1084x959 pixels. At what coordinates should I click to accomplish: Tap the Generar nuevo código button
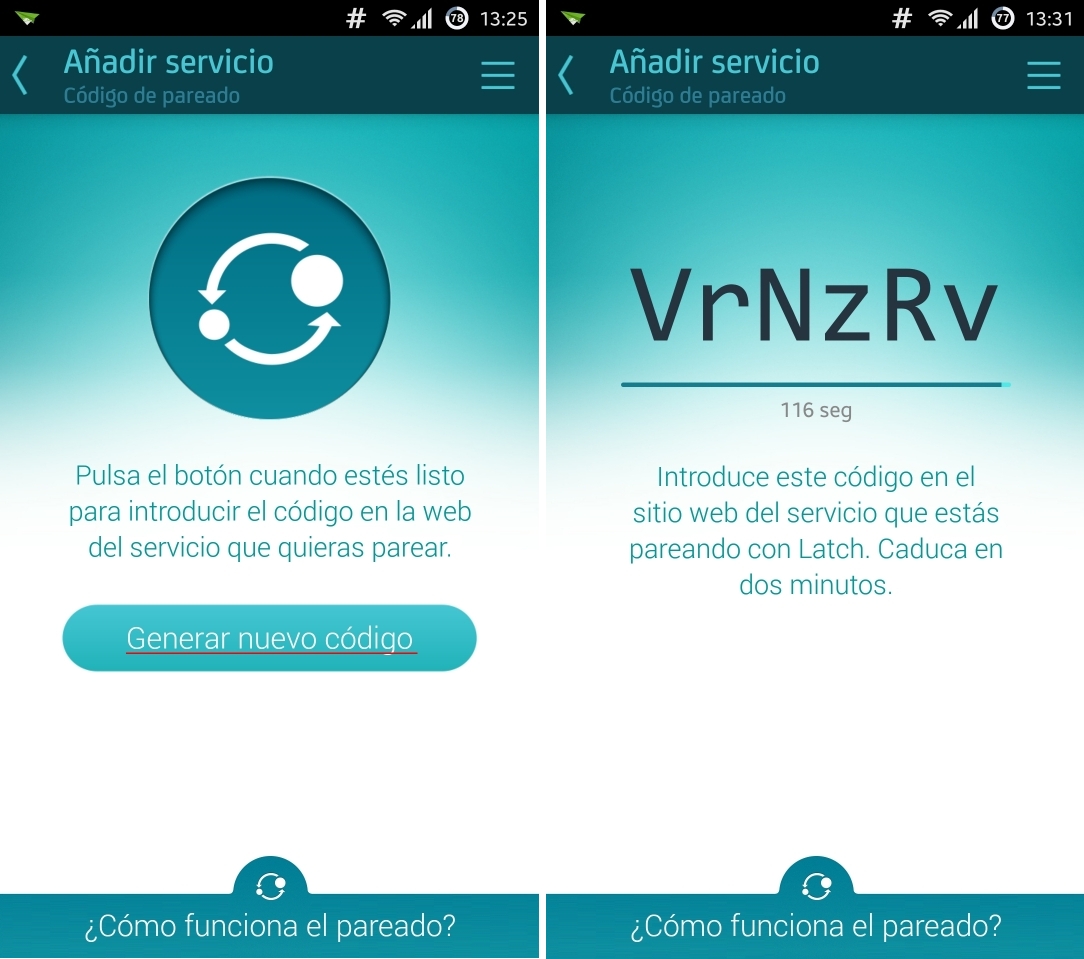[x=269, y=637]
